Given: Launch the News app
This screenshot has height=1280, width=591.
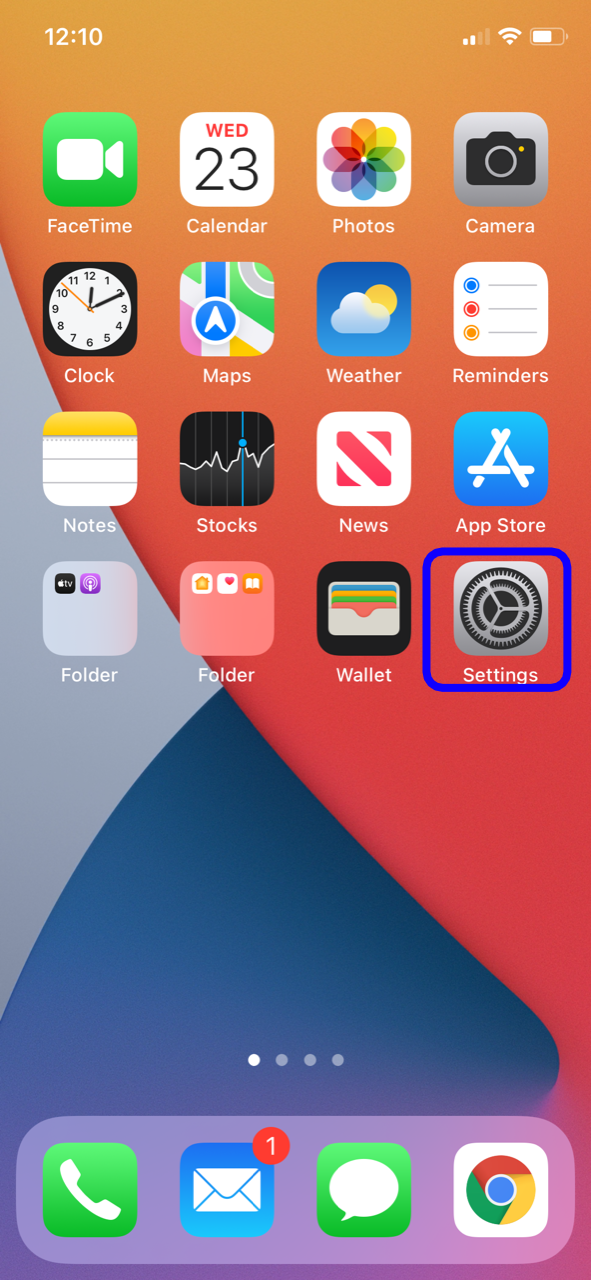Looking at the screenshot, I should click(364, 459).
